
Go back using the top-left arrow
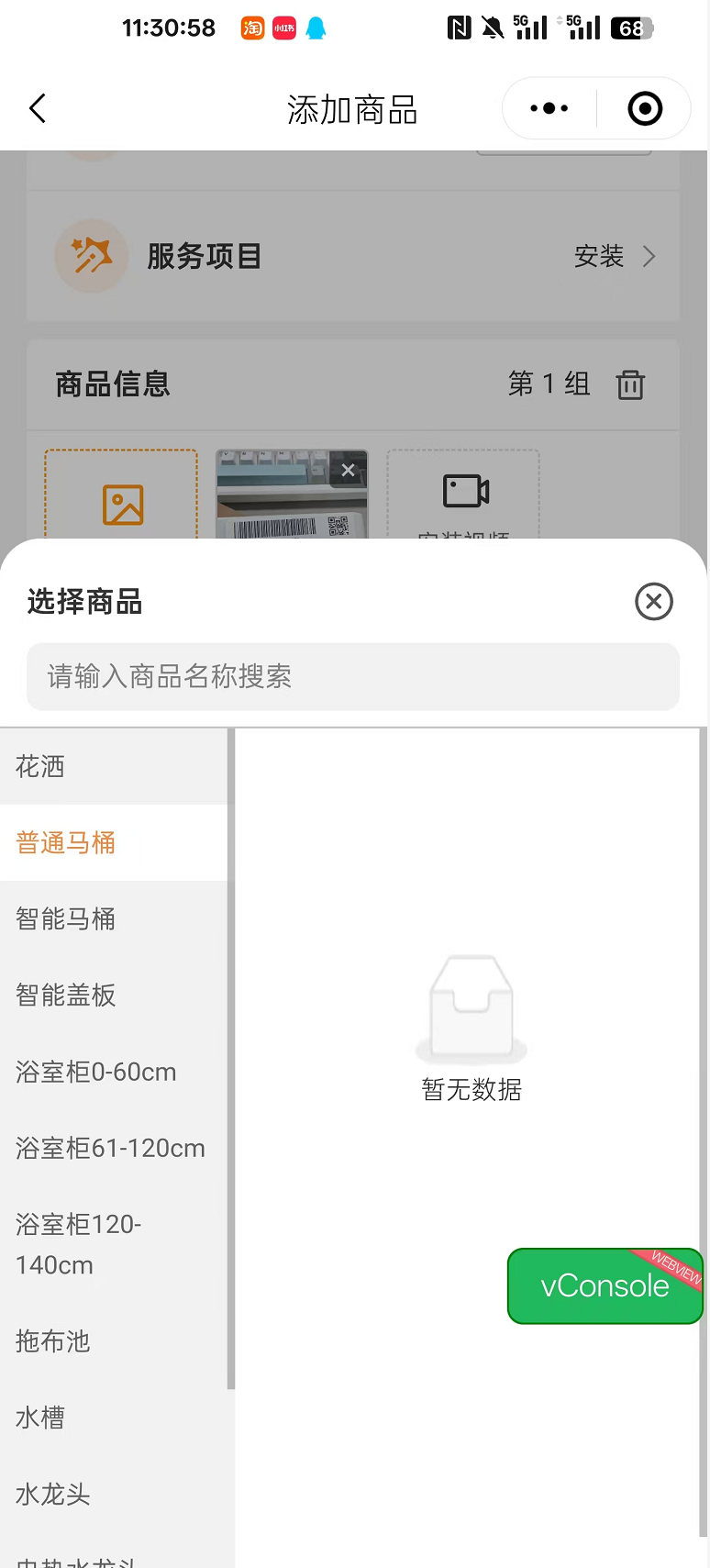[x=38, y=108]
